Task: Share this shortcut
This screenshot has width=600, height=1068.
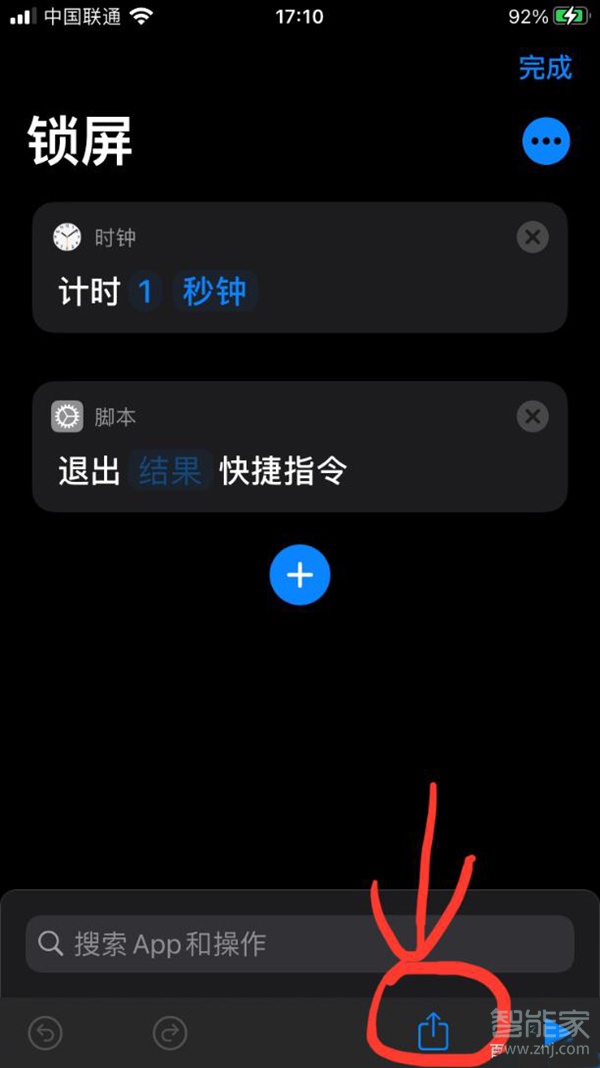Action: coord(432,1030)
